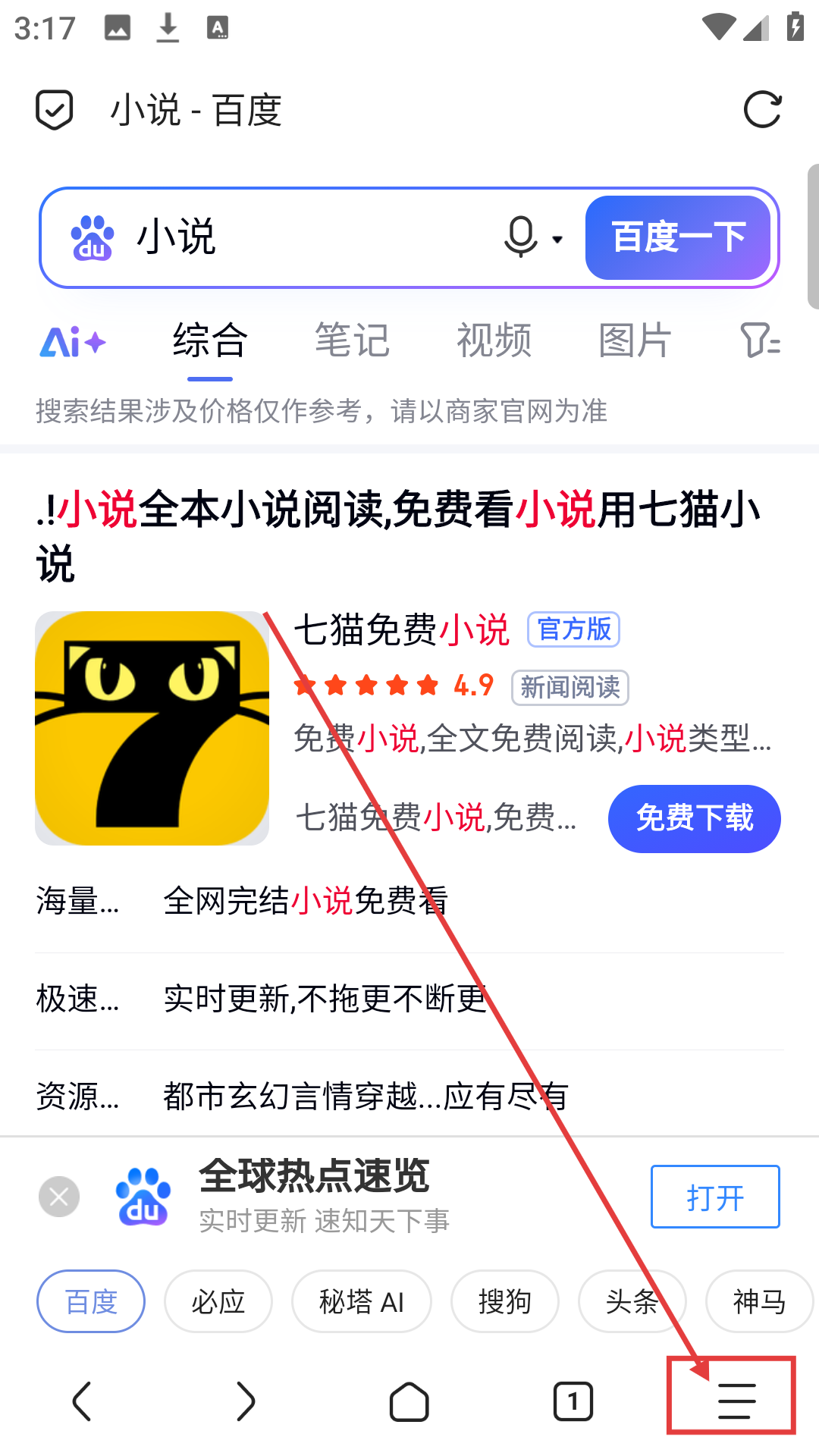Go back to the previous page
The width and height of the screenshot is (819, 1456).
click(82, 1401)
